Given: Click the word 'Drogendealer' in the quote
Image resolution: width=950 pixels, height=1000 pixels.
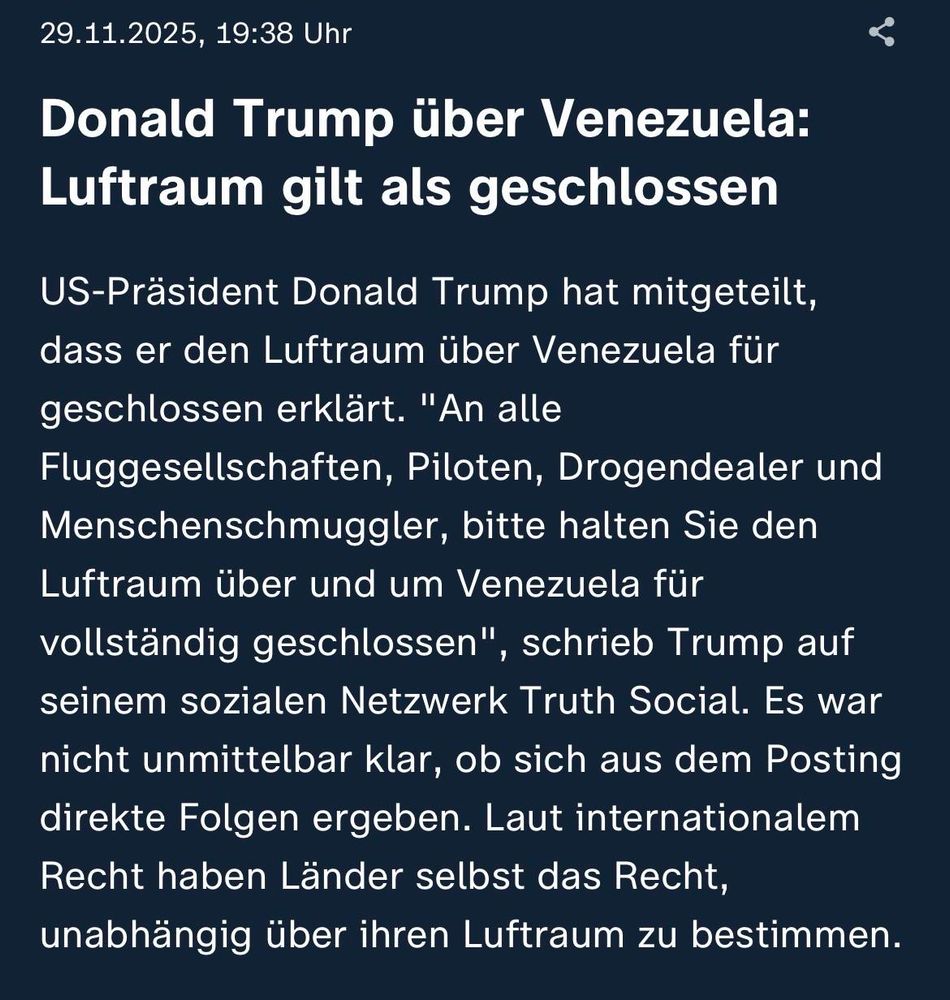Looking at the screenshot, I should pyautogui.click(x=680, y=466).
